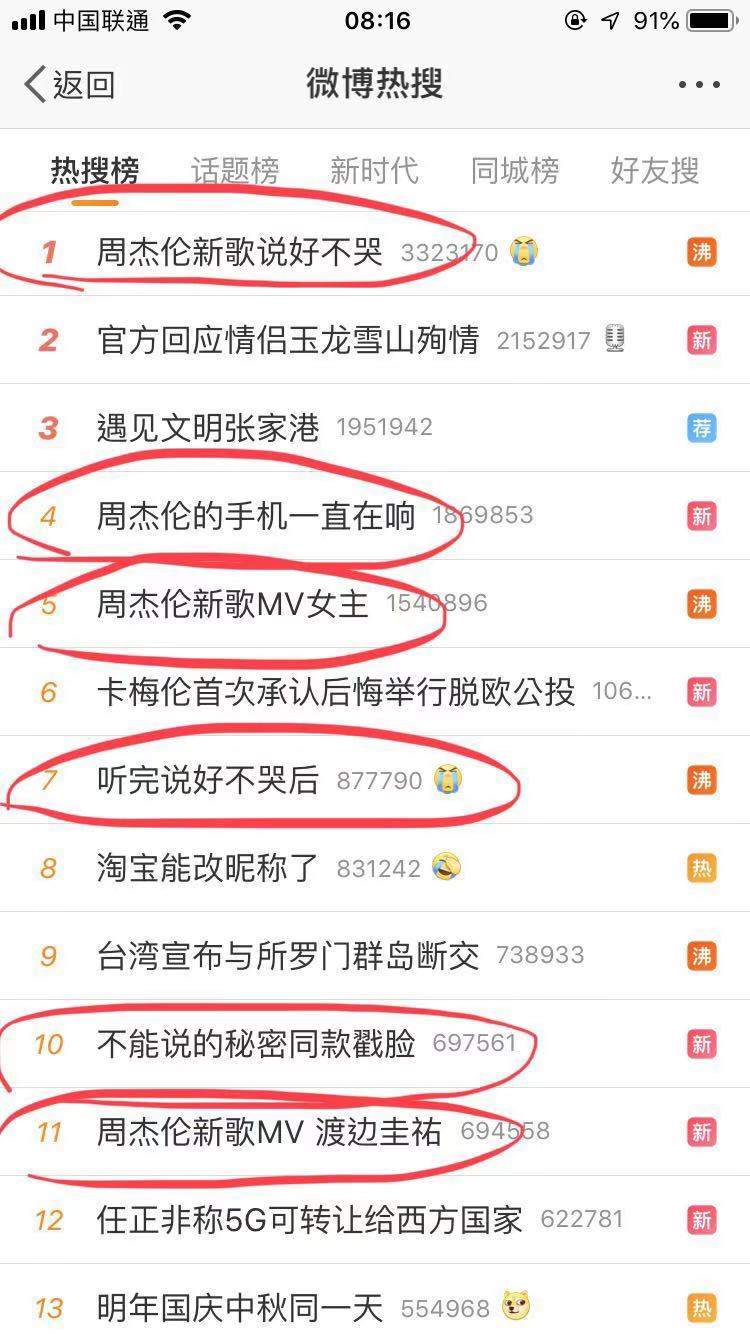Switch to the 话题榜 tab
The height and width of the screenshot is (1334, 750).
point(235,171)
